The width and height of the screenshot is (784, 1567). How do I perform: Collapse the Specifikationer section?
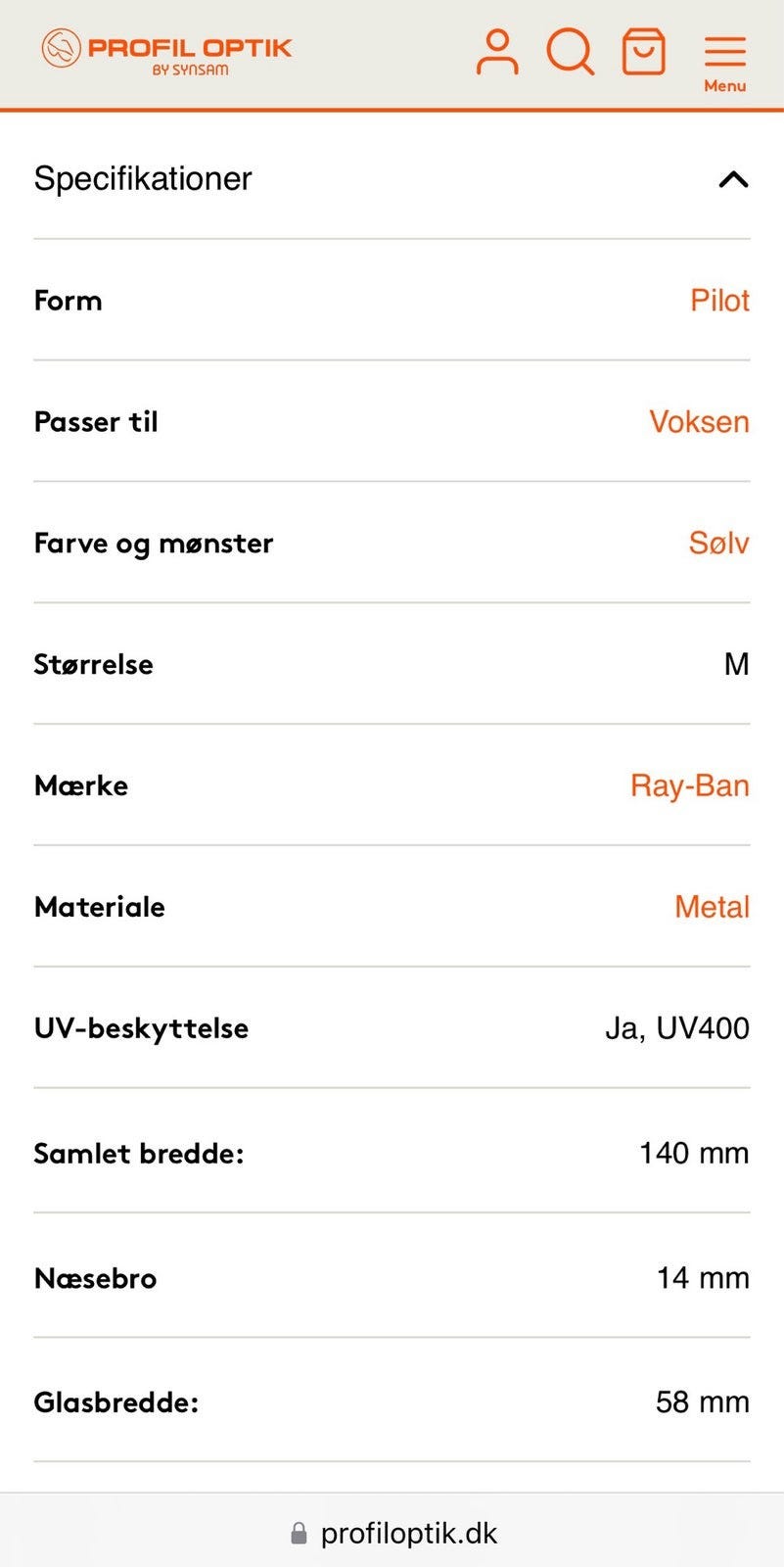click(x=733, y=179)
